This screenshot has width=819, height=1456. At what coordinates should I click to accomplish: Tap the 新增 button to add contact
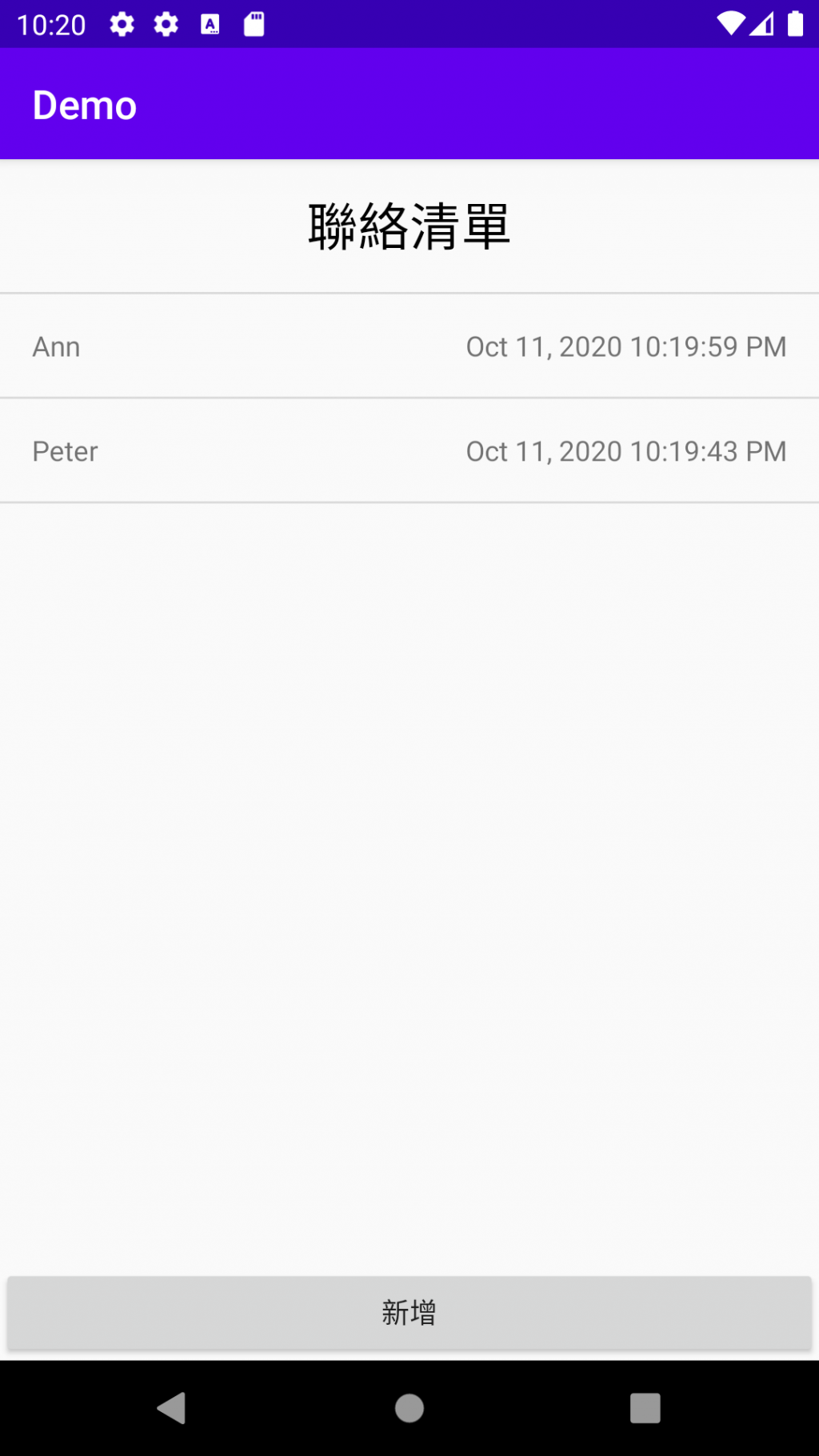pos(409,1313)
